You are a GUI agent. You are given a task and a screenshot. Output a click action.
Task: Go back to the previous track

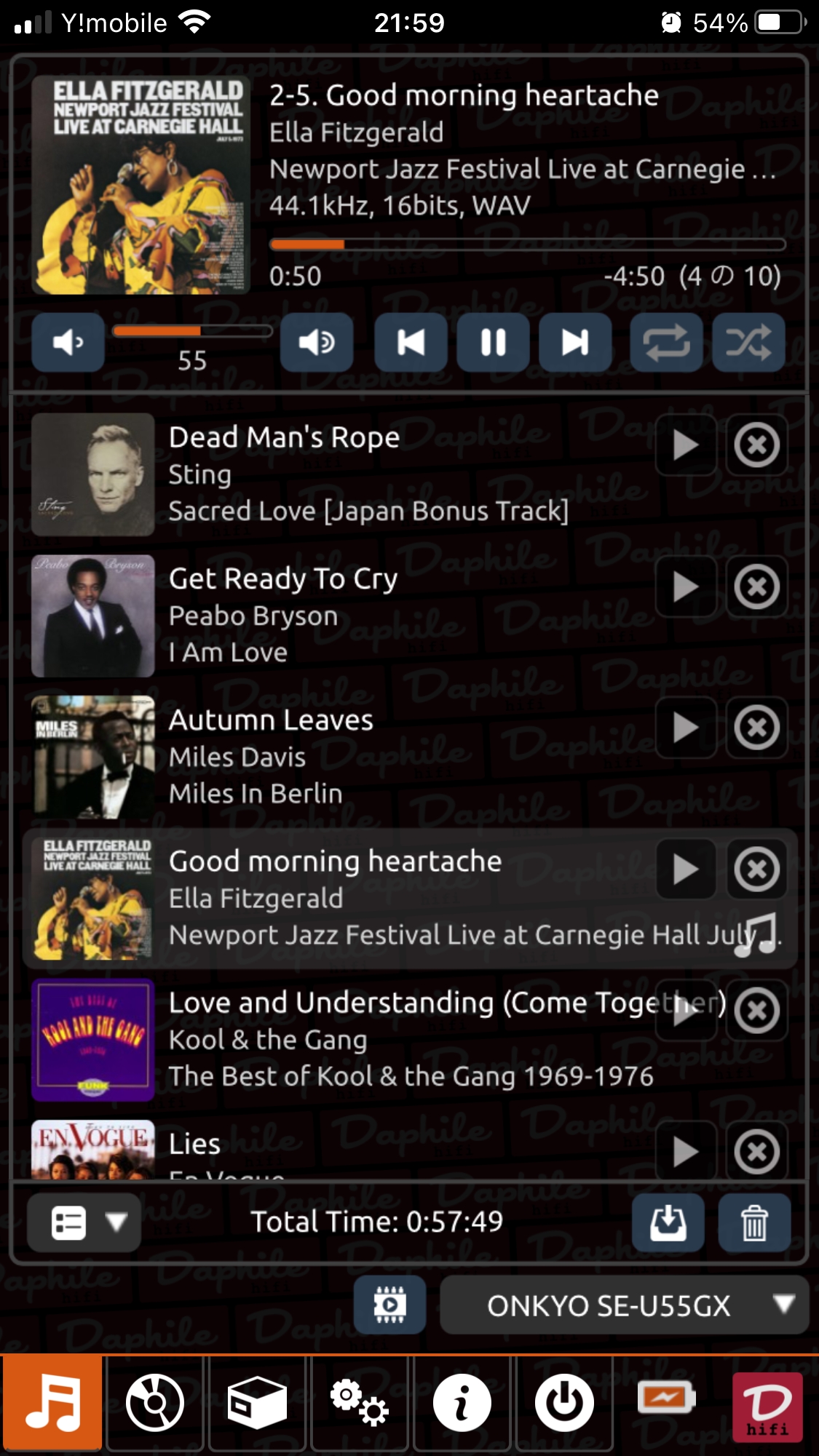point(411,342)
